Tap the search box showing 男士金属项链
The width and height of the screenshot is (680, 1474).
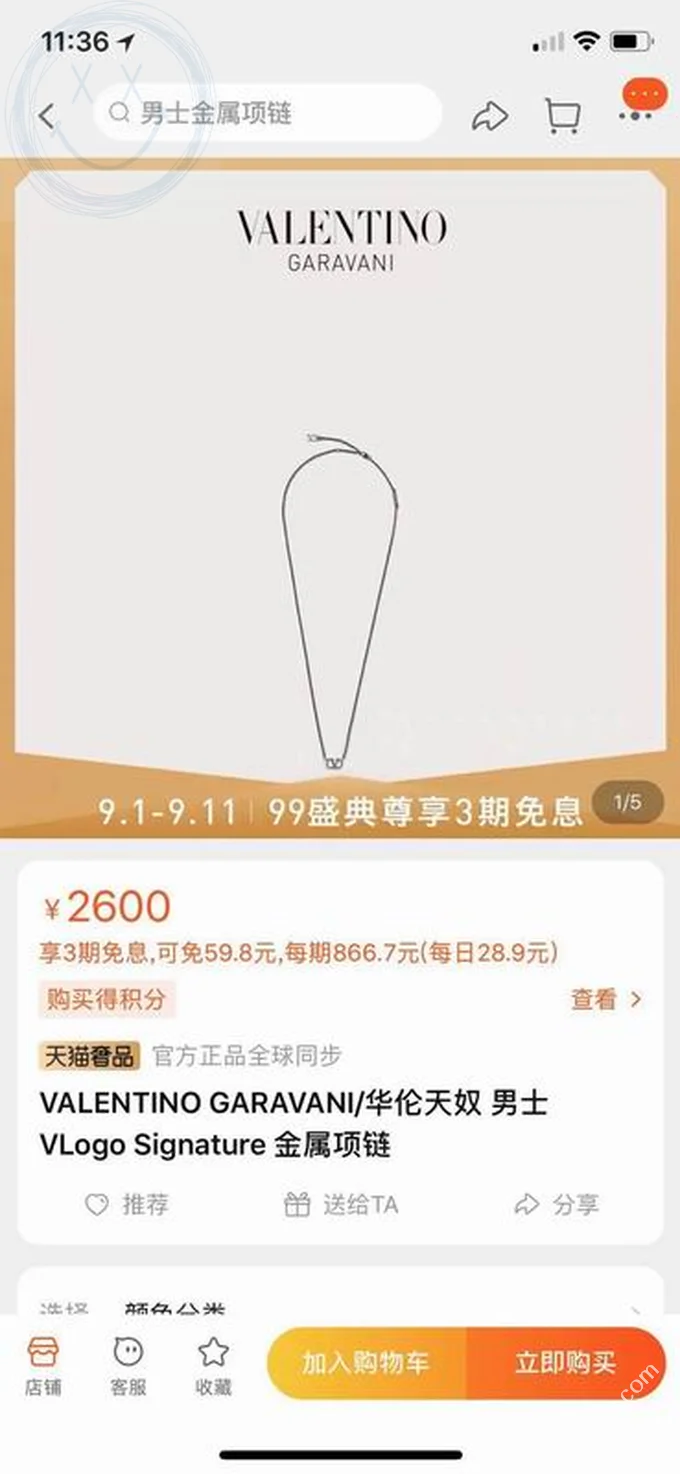pos(267,113)
